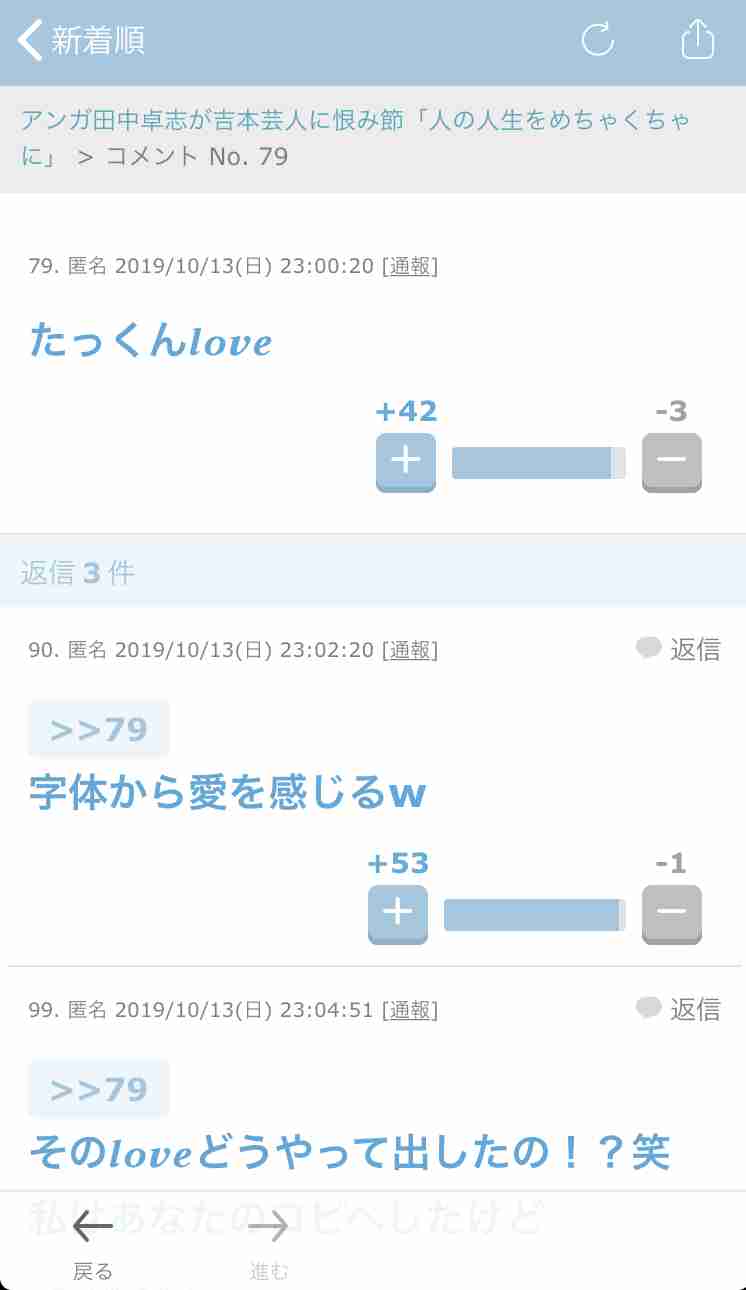Open the share menu
This screenshot has width=746, height=1290.
(x=698, y=40)
